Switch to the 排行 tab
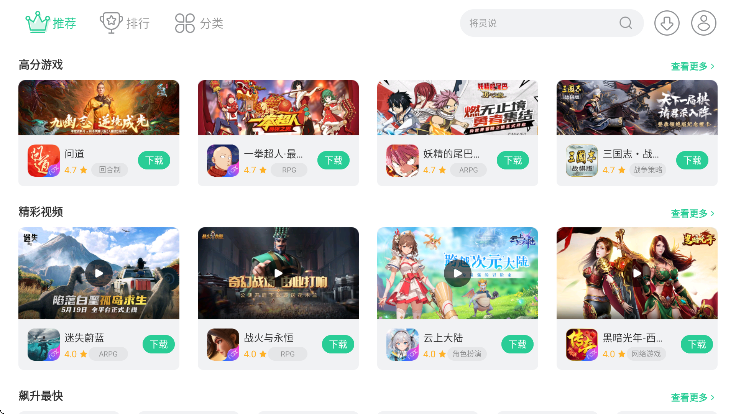736x414 pixels. pos(125,23)
